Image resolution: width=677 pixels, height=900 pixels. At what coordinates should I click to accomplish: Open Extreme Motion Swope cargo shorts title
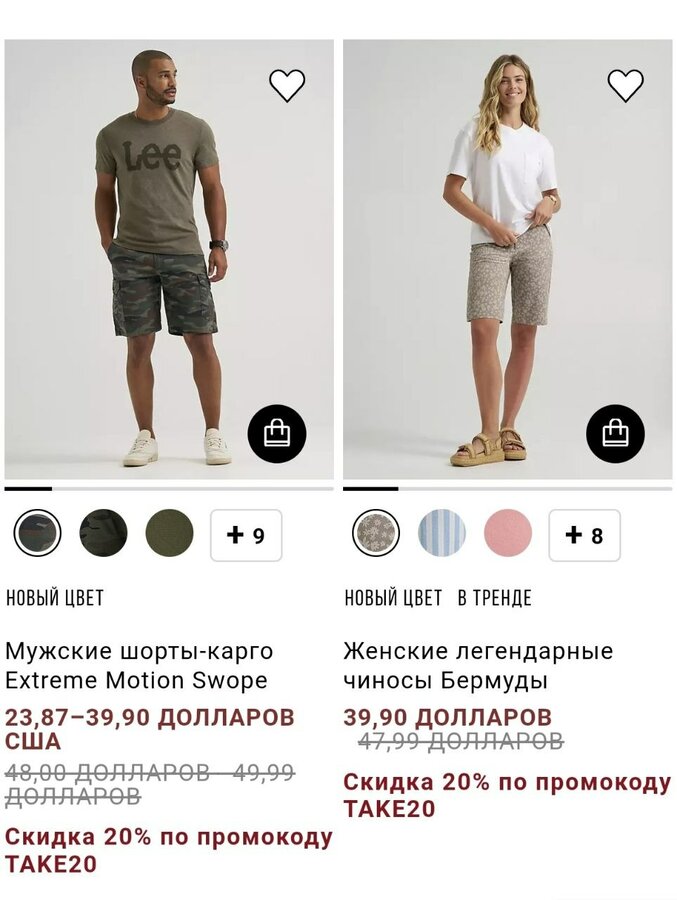138,666
